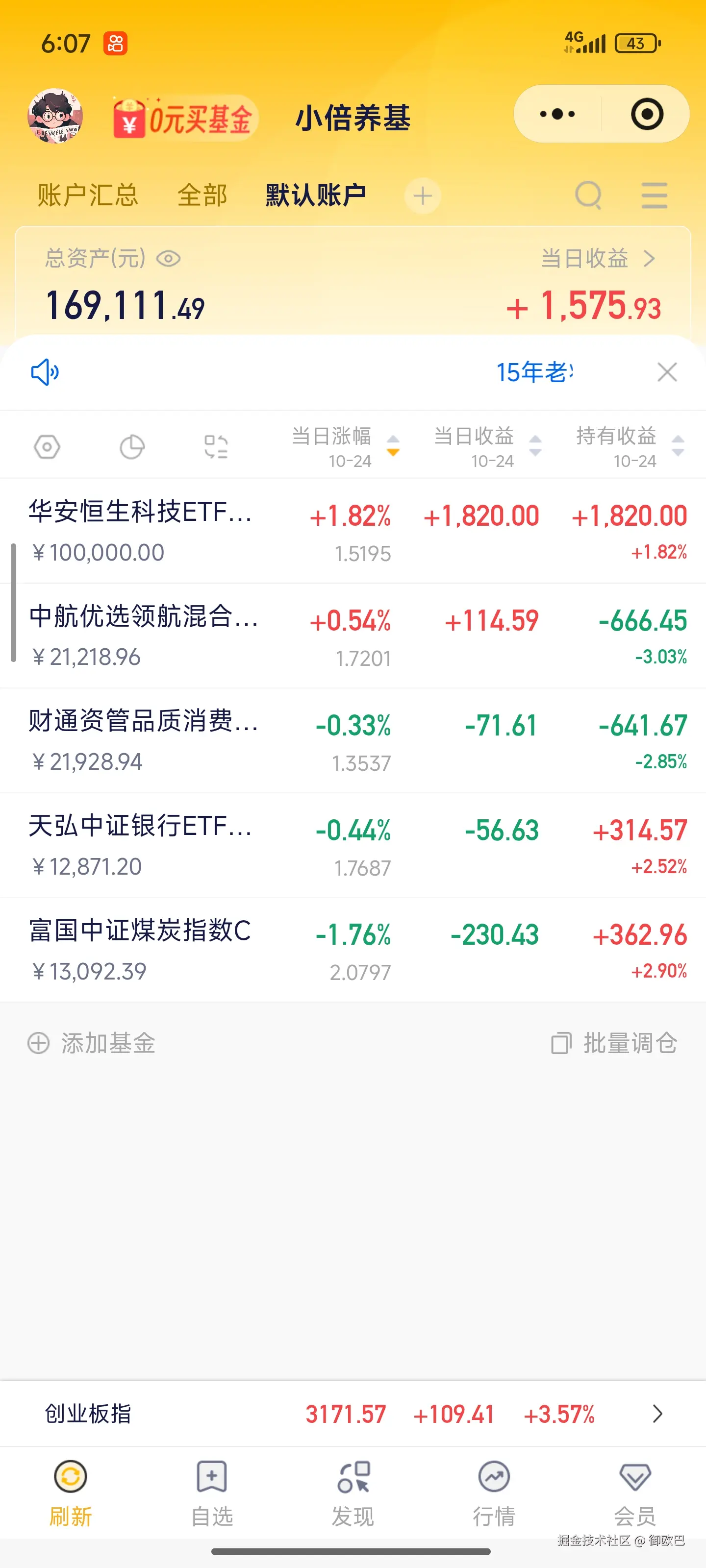Switch to the 全部 tab

203,196
